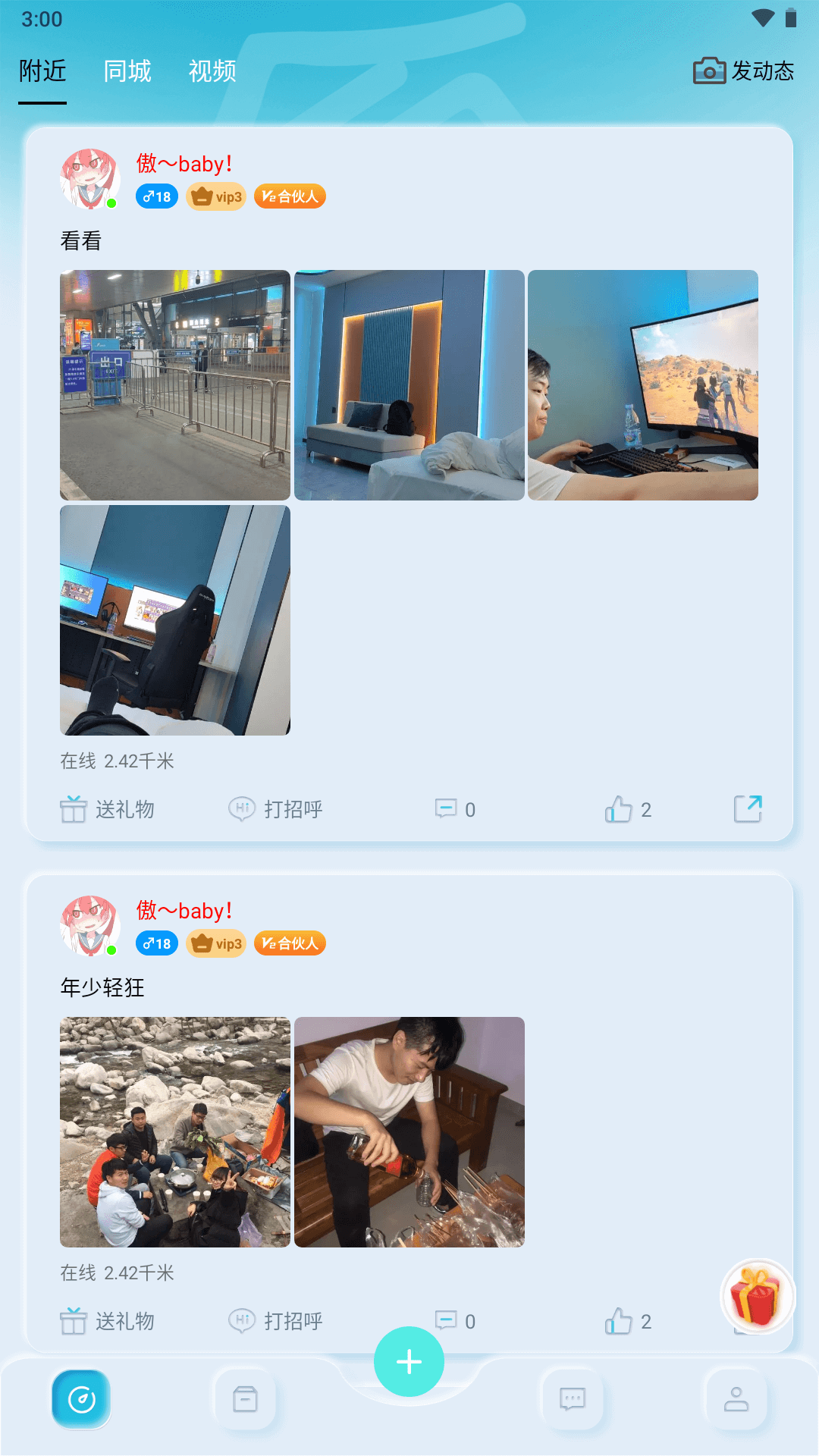Switch to the 同城 tab

coord(127,71)
